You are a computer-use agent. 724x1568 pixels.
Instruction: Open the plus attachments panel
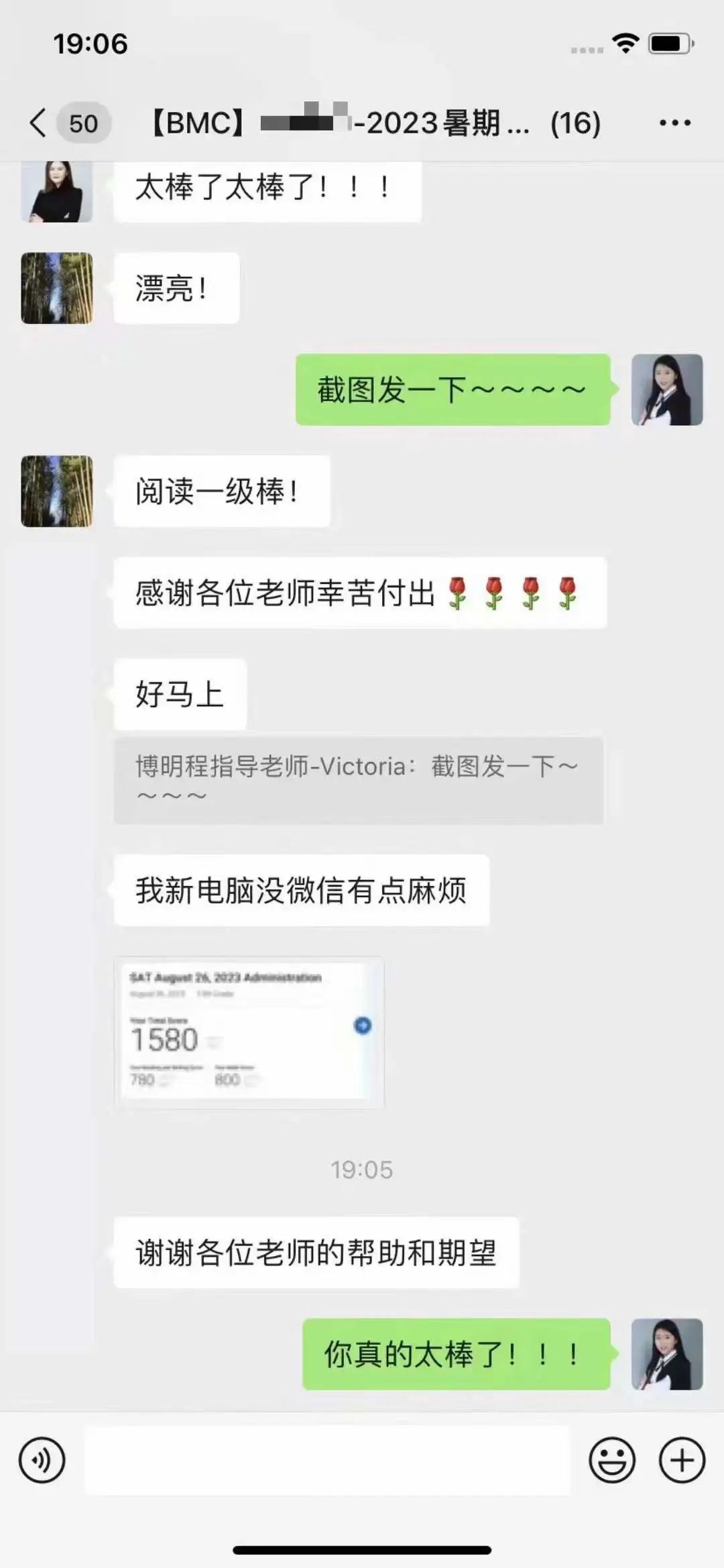click(x=682, y=1460)
